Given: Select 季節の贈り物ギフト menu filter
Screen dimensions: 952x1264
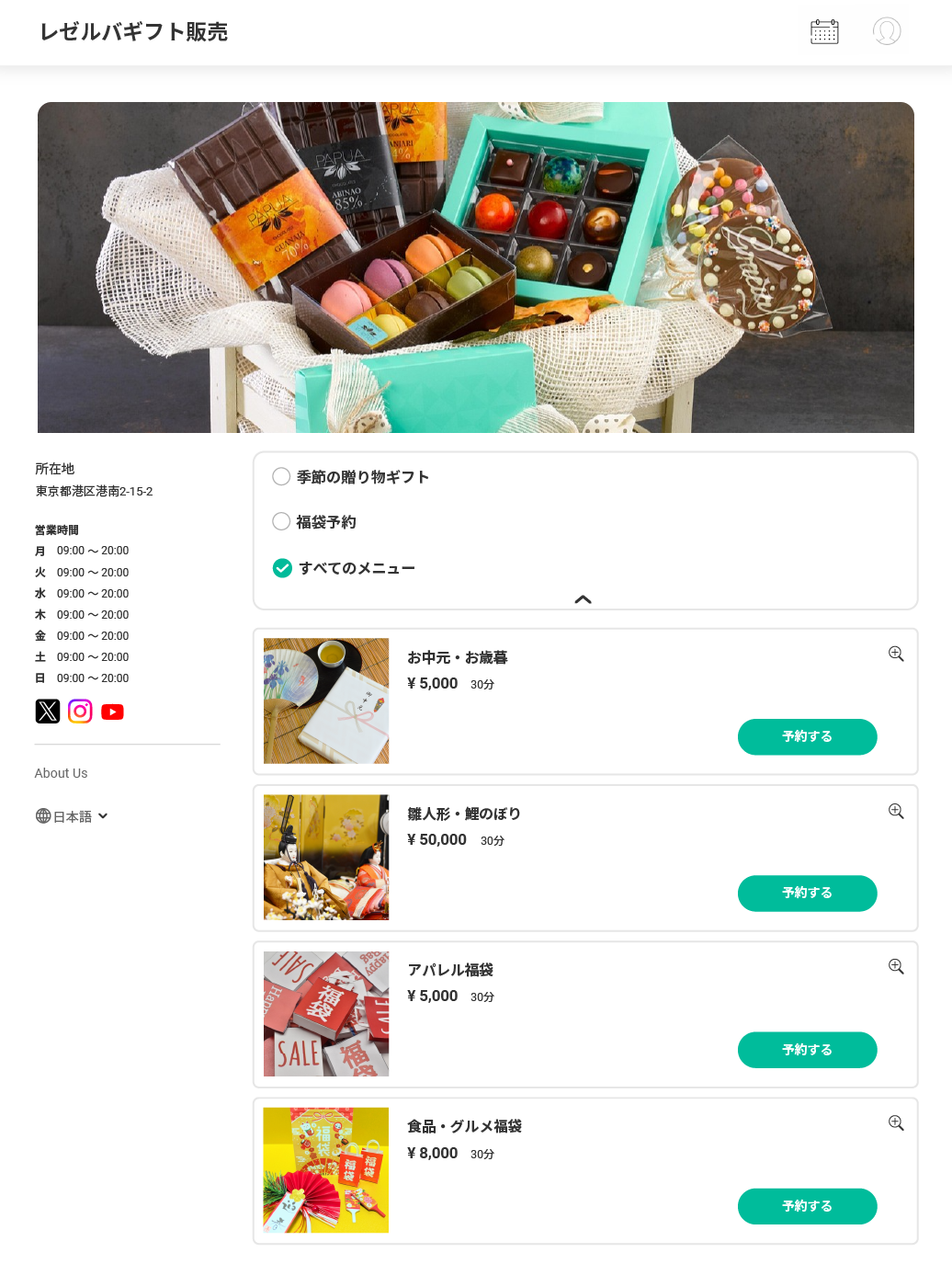Looking at the screenshot, I should coord(282,476).
